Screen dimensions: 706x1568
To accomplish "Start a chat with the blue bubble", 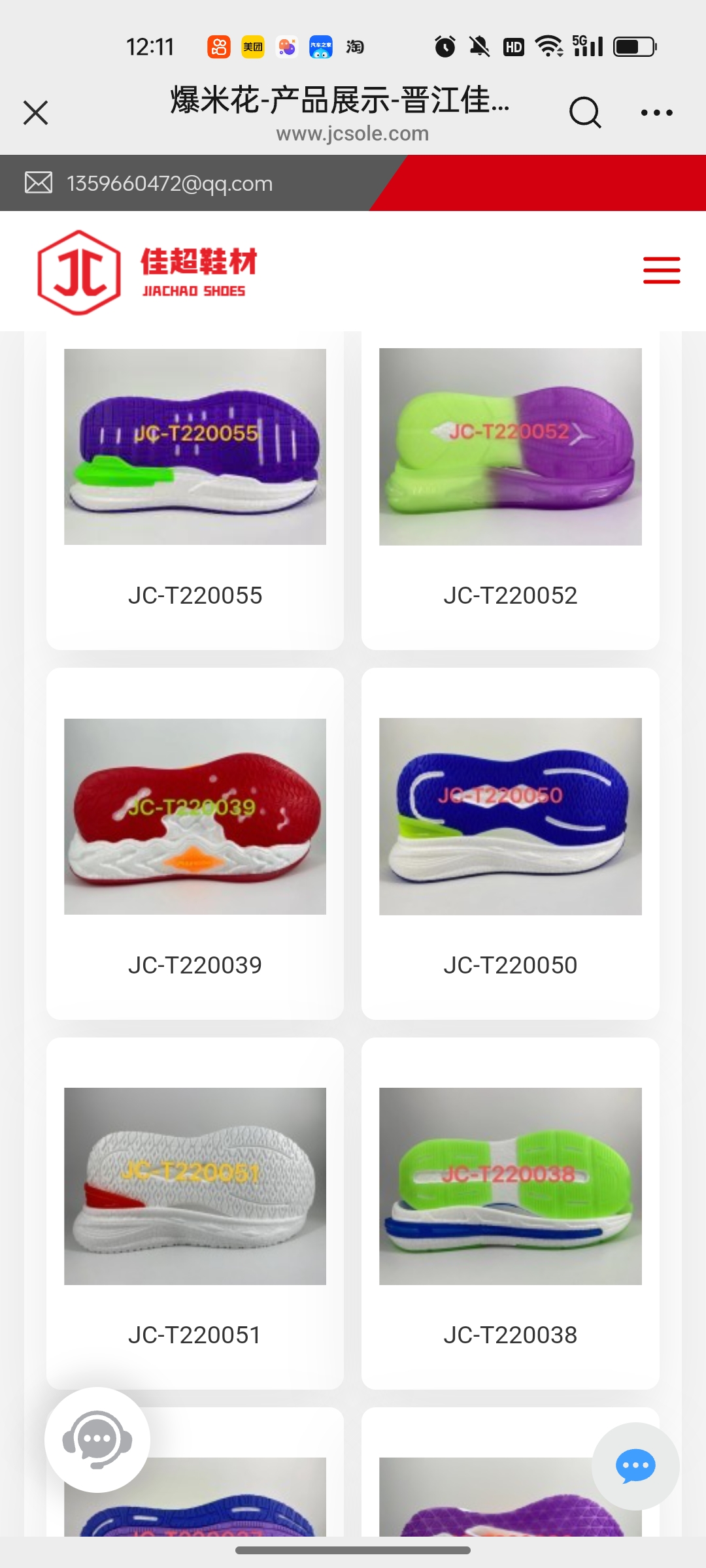I will [x=635, y=1466].
